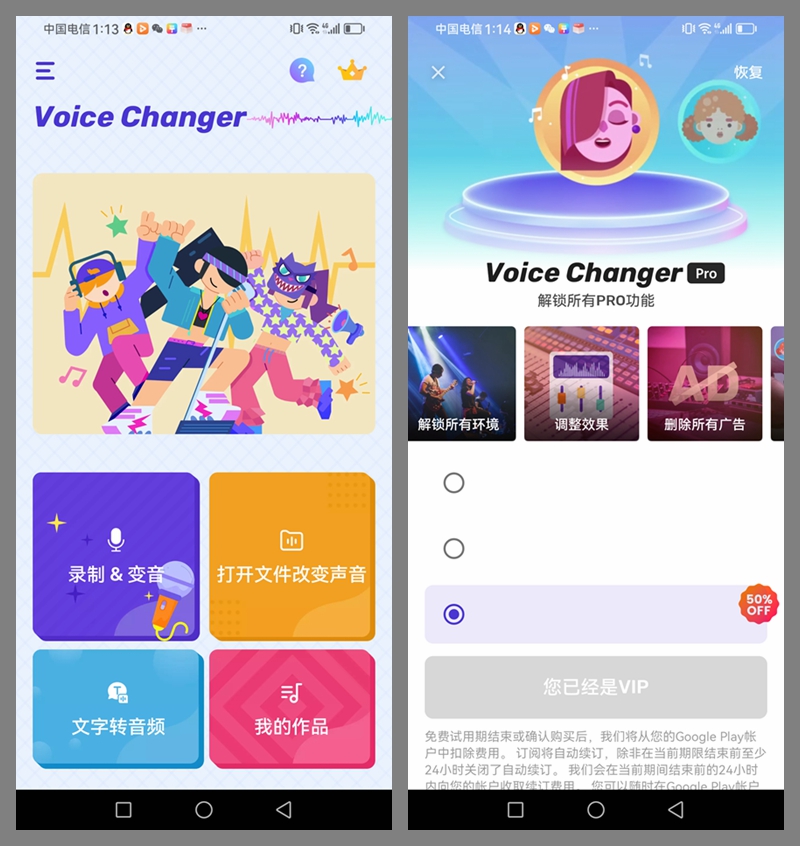Open the question mark help icon
The image size is (800, 846).
pyautogui.click(x=301, y=70)
